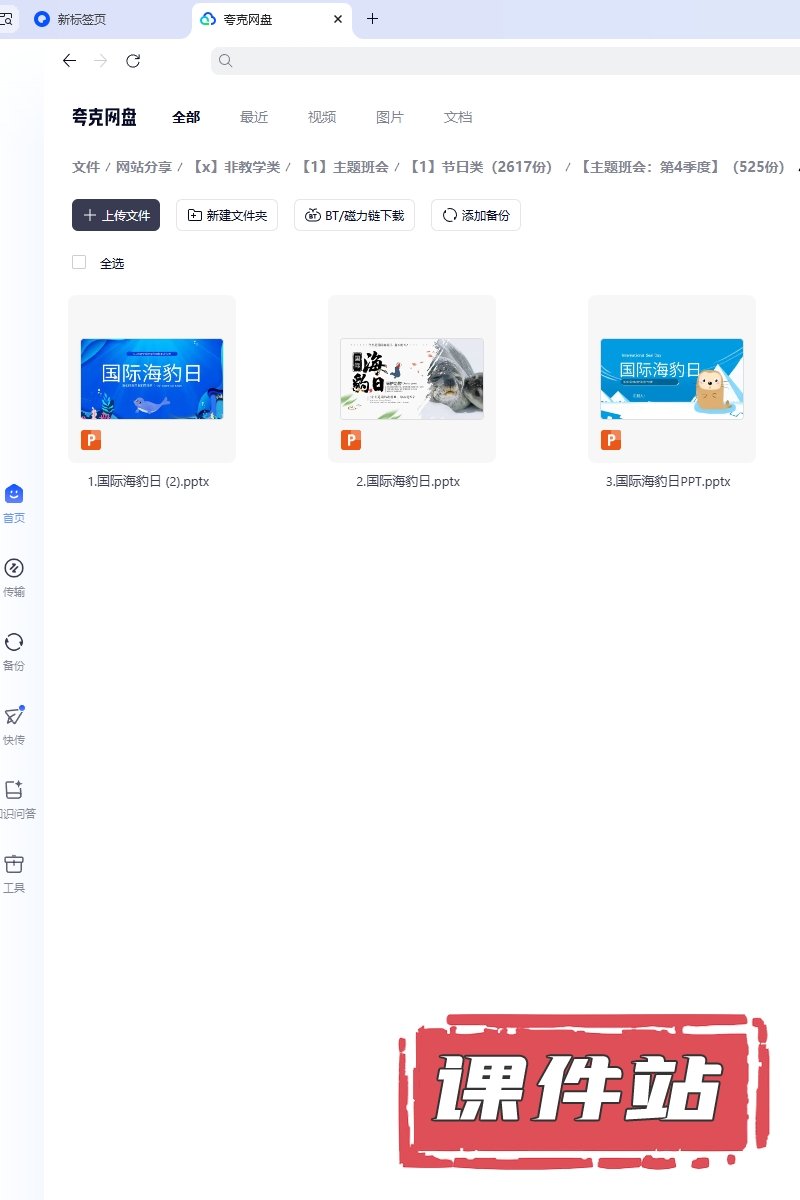Open a new browser tab
The width and height of the screenshot is (800, 1200).
[x=372, y=19]
